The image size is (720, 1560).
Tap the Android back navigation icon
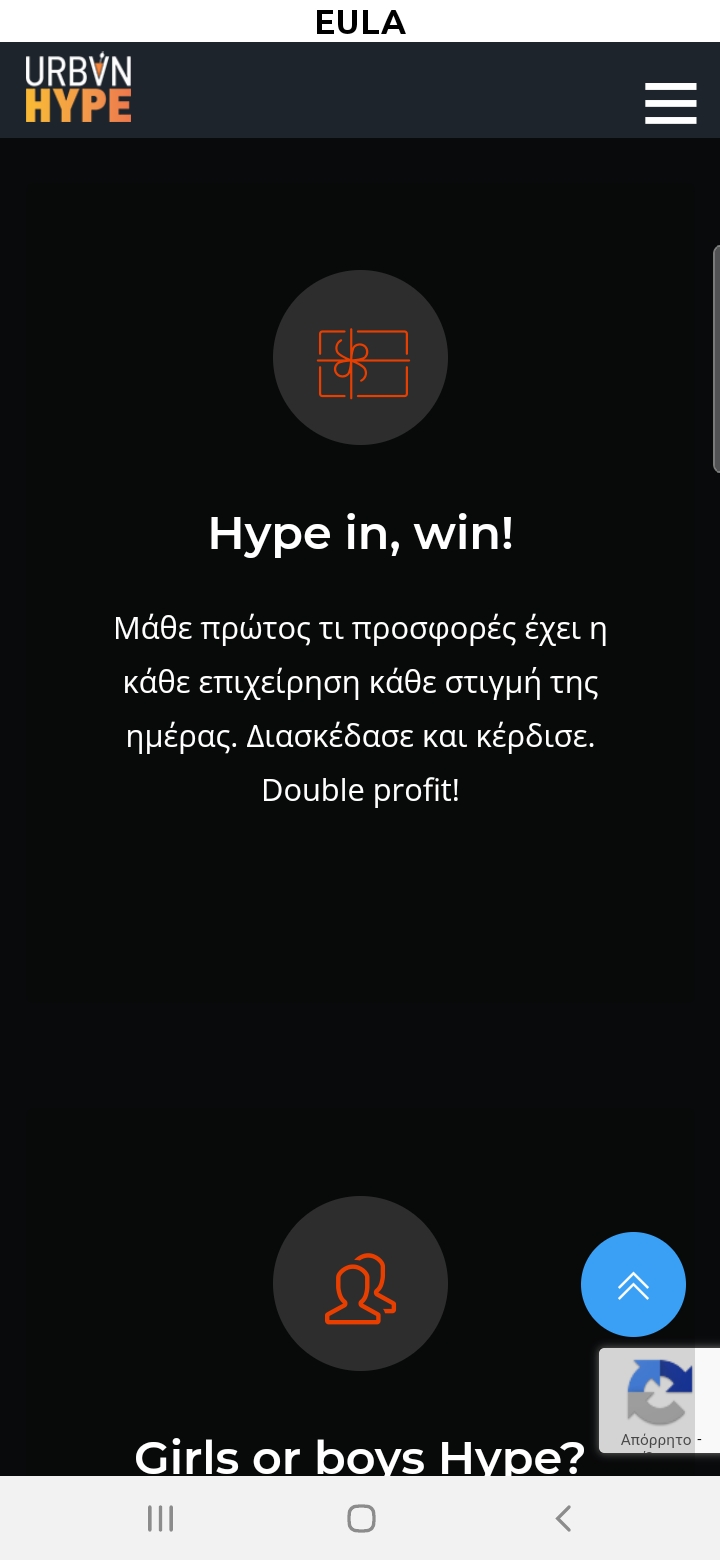[562, 1517]
